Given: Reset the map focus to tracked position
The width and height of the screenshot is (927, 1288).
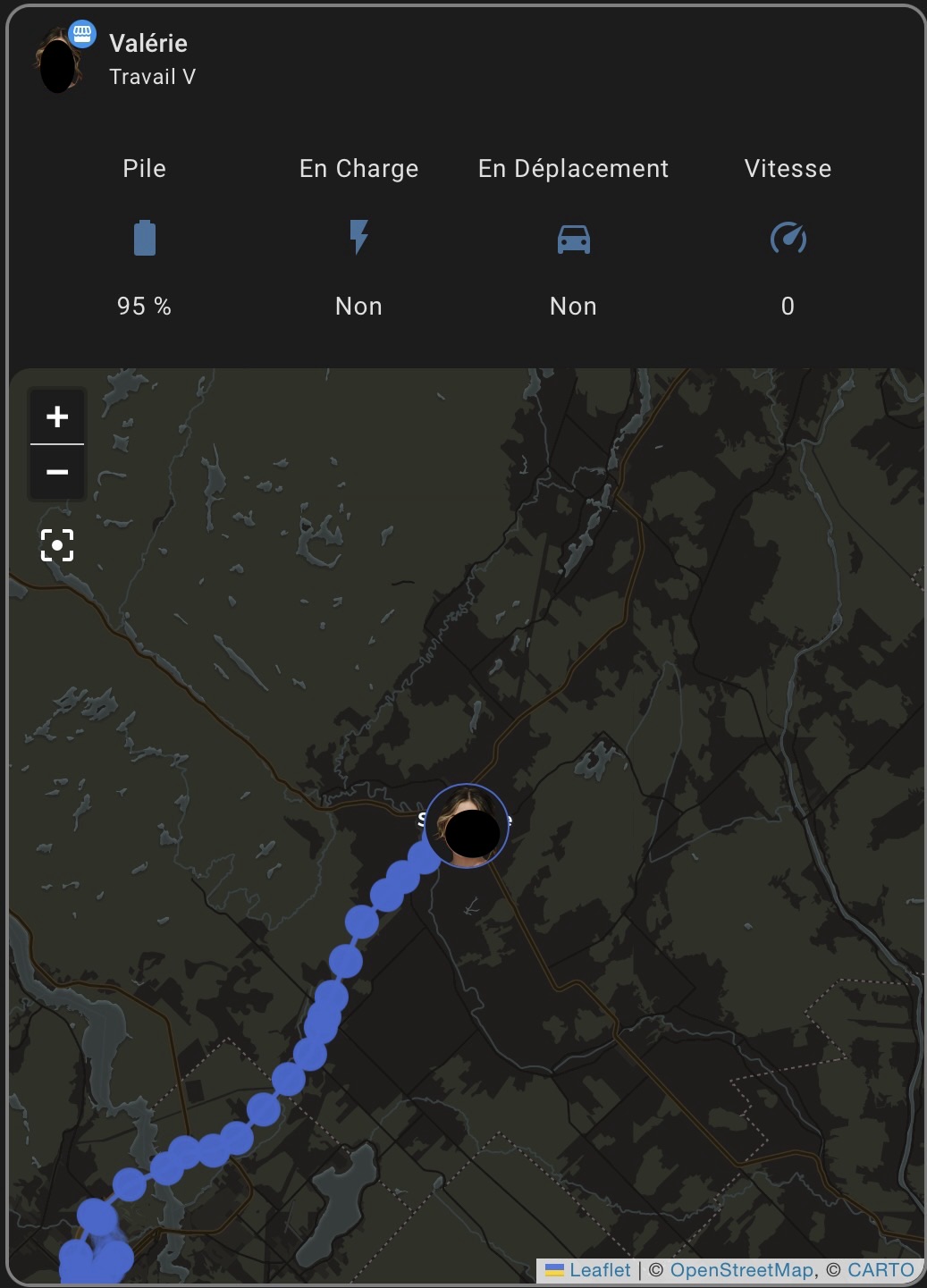Looking at the screenshot, I should [57, 544].
